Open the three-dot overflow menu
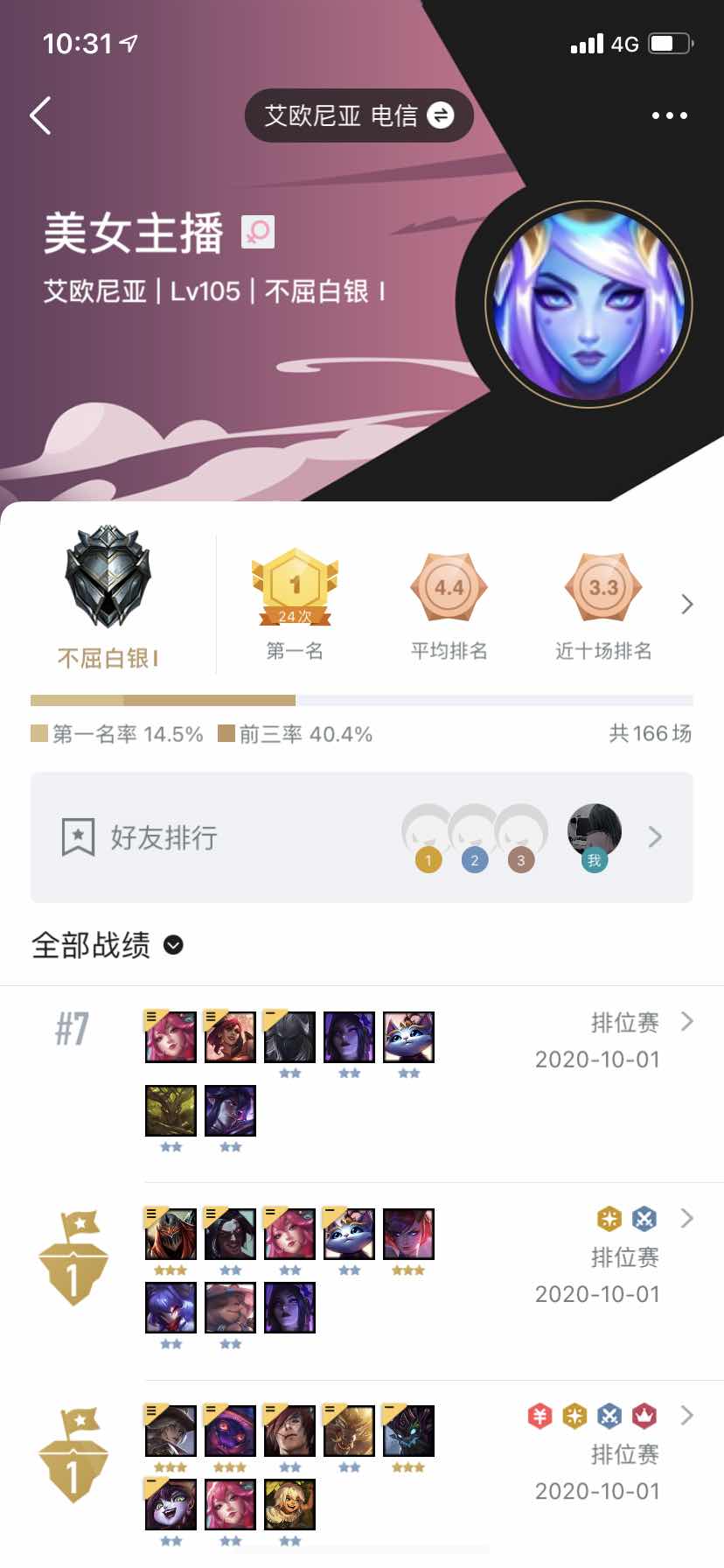 [669, 115]
